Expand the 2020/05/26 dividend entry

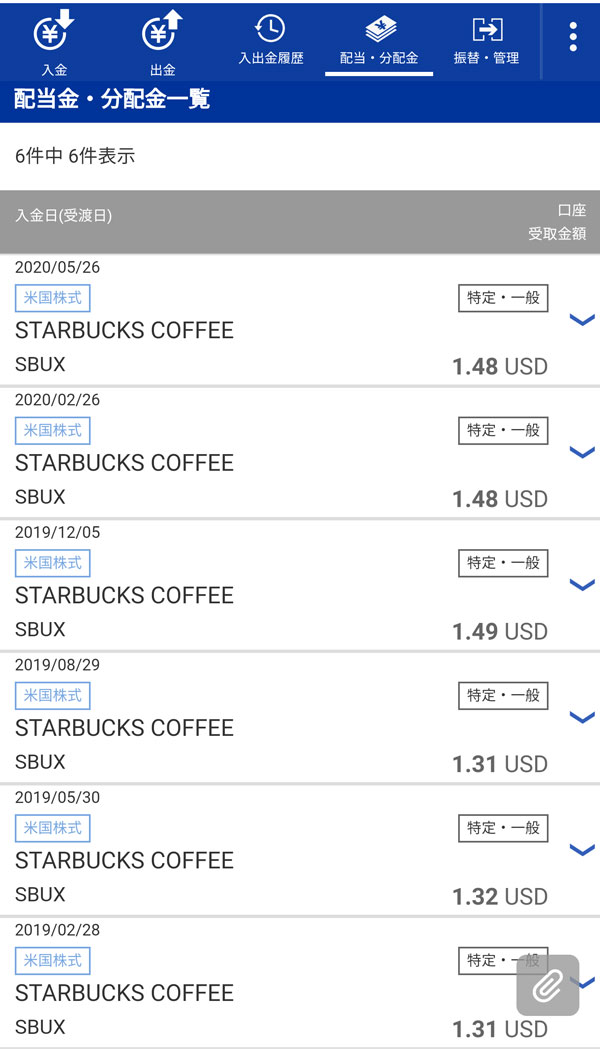(581, 320)
